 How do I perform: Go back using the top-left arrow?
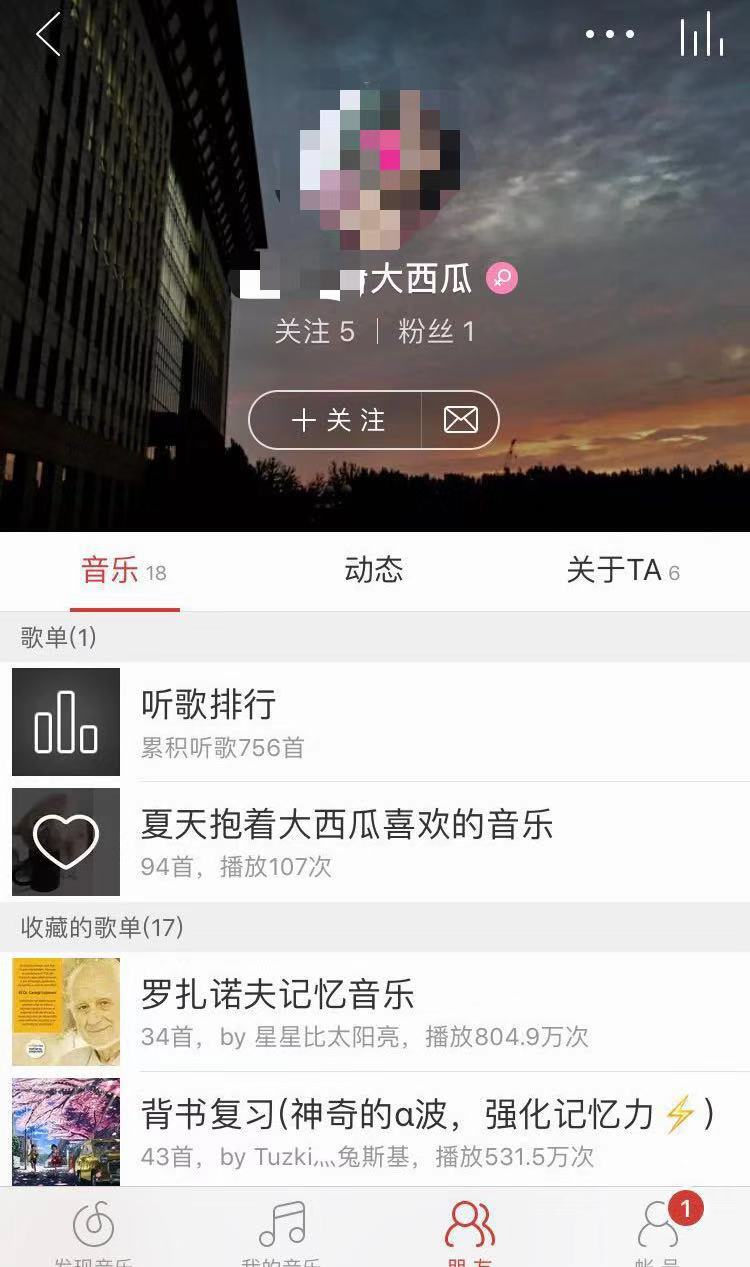[48, 35]
